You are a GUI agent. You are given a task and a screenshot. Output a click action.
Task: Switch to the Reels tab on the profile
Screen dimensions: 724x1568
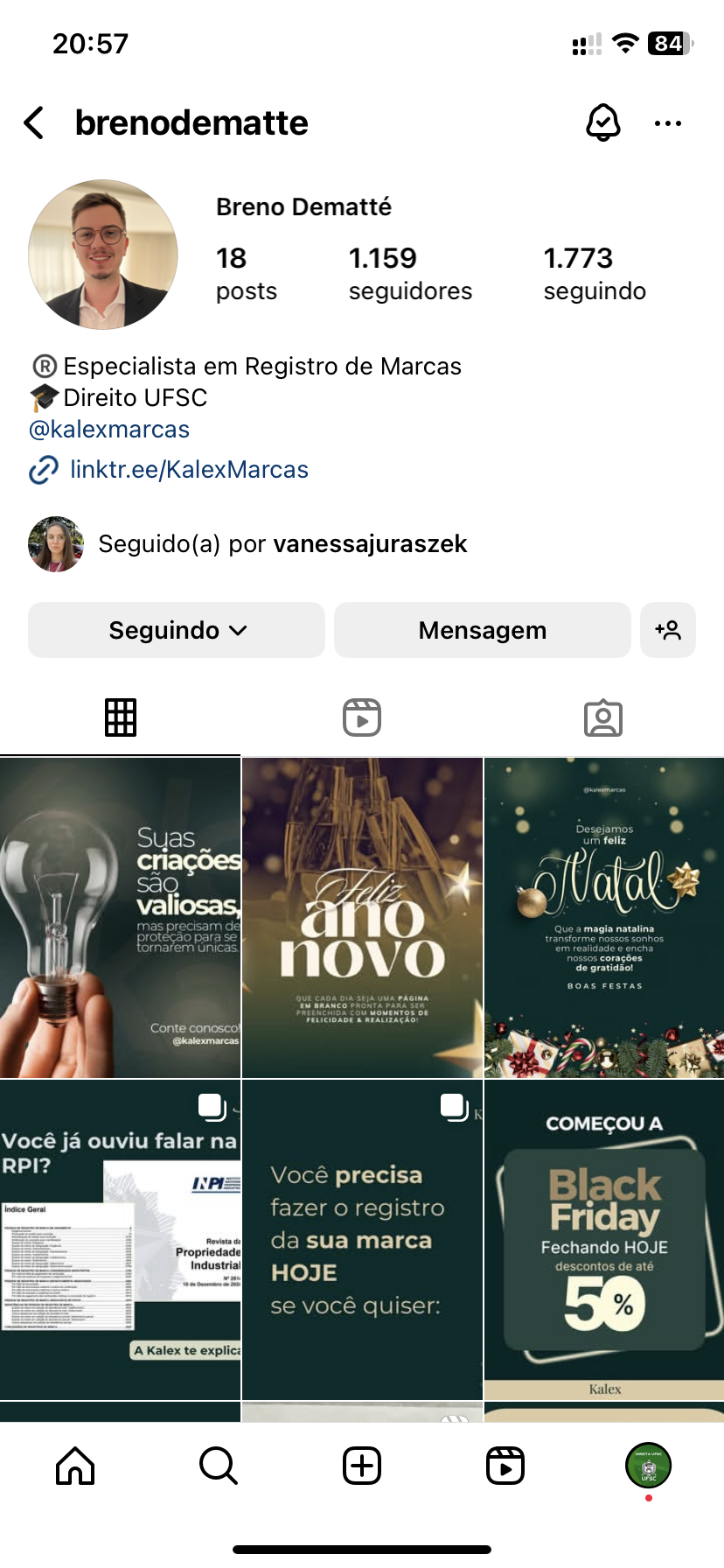tap(362, 717)
